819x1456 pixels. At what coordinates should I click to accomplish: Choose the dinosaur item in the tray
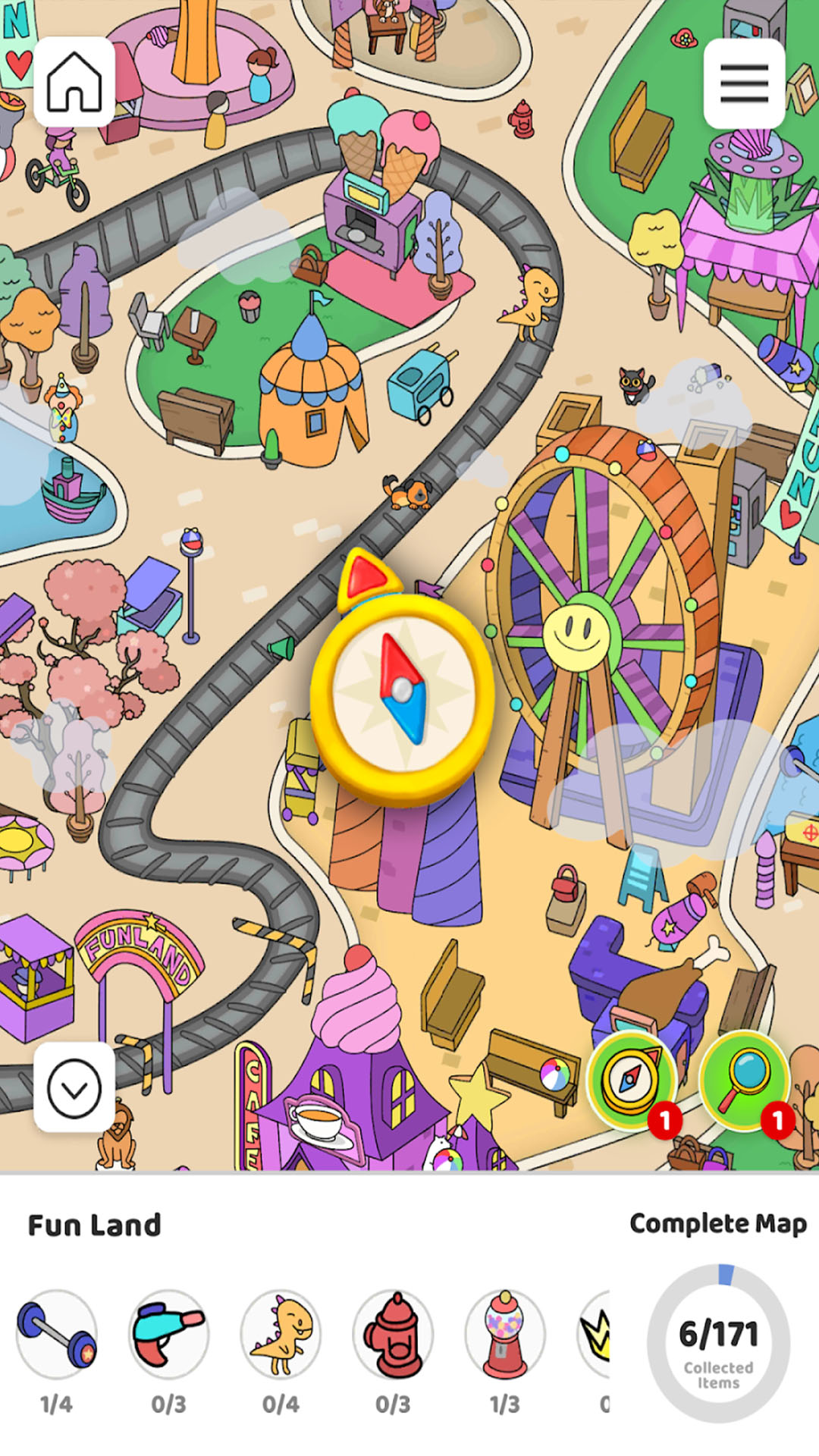point(281,1333)
